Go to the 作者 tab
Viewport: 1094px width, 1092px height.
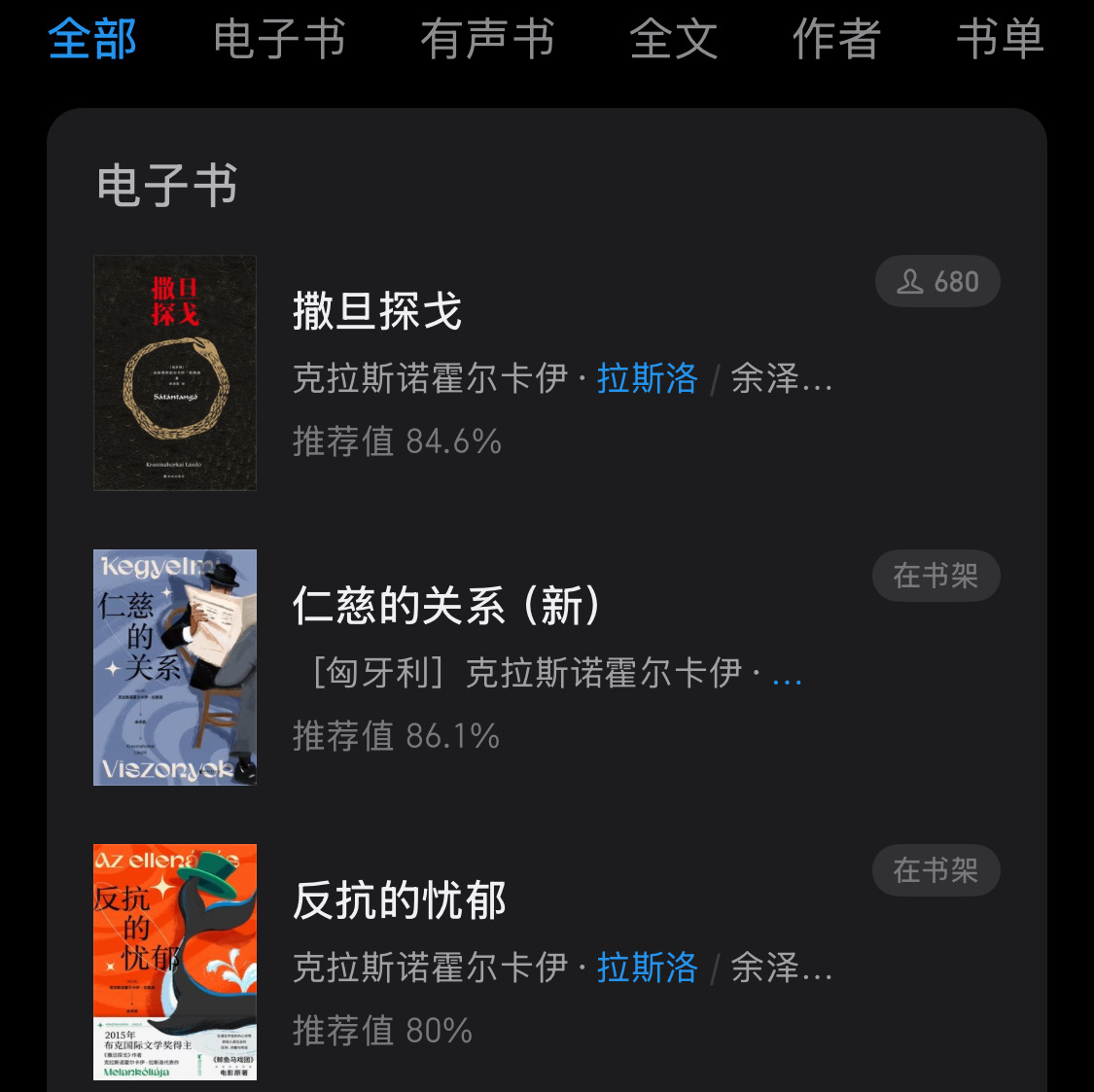coord(836,40)
